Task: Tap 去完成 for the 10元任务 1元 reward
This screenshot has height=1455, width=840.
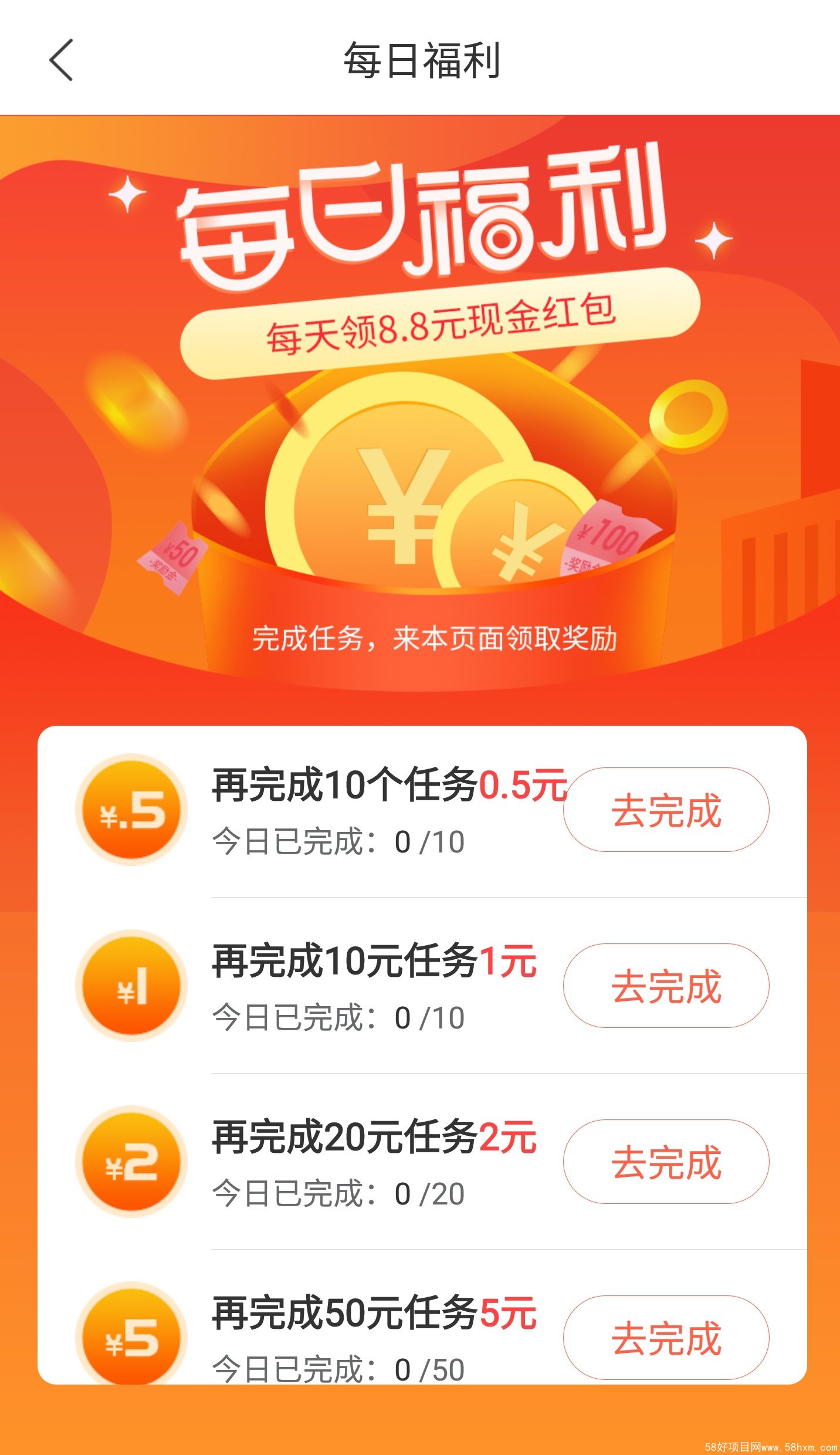Action: 666,986
